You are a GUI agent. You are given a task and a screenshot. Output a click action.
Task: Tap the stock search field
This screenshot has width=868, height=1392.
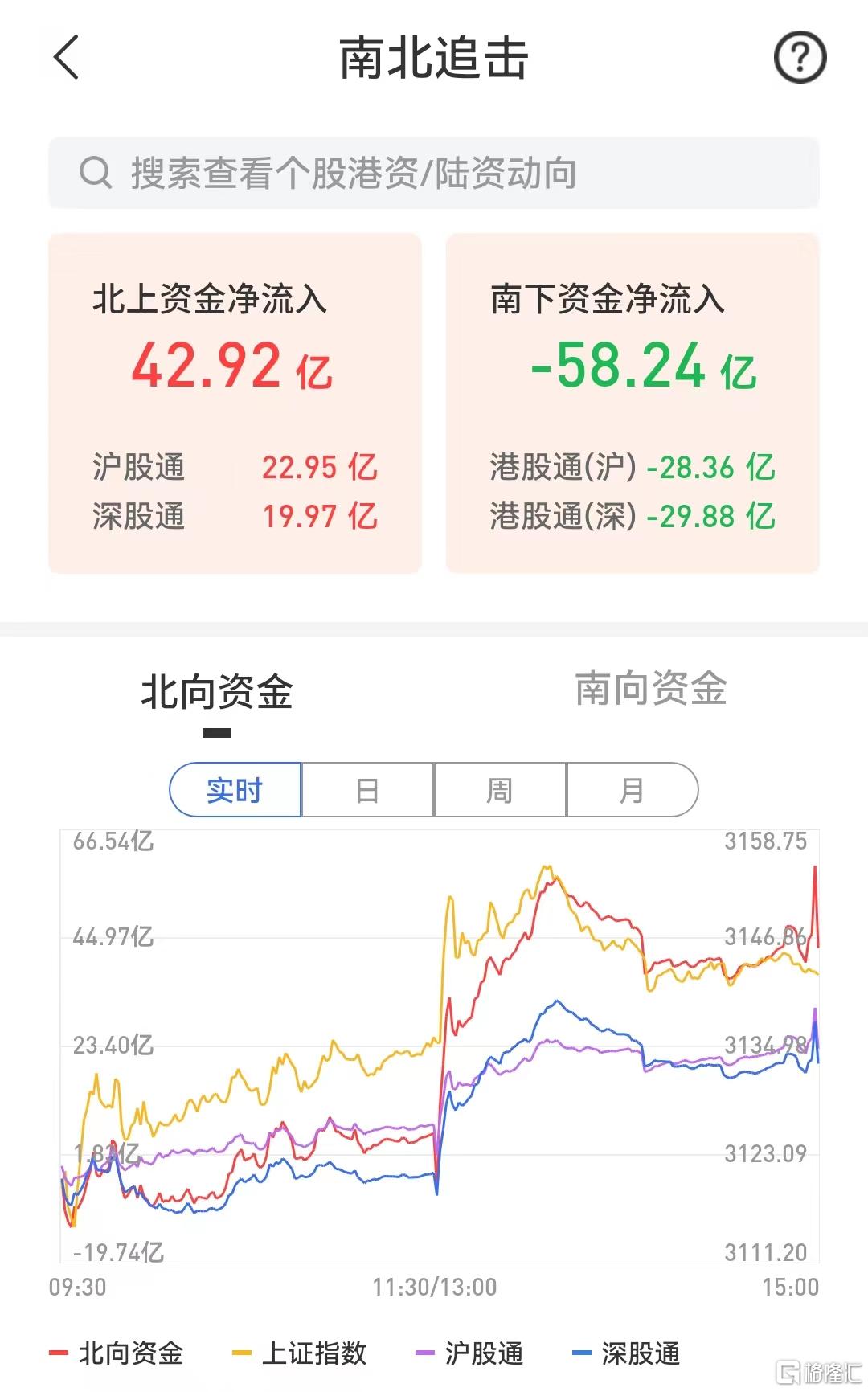[434, 173]
